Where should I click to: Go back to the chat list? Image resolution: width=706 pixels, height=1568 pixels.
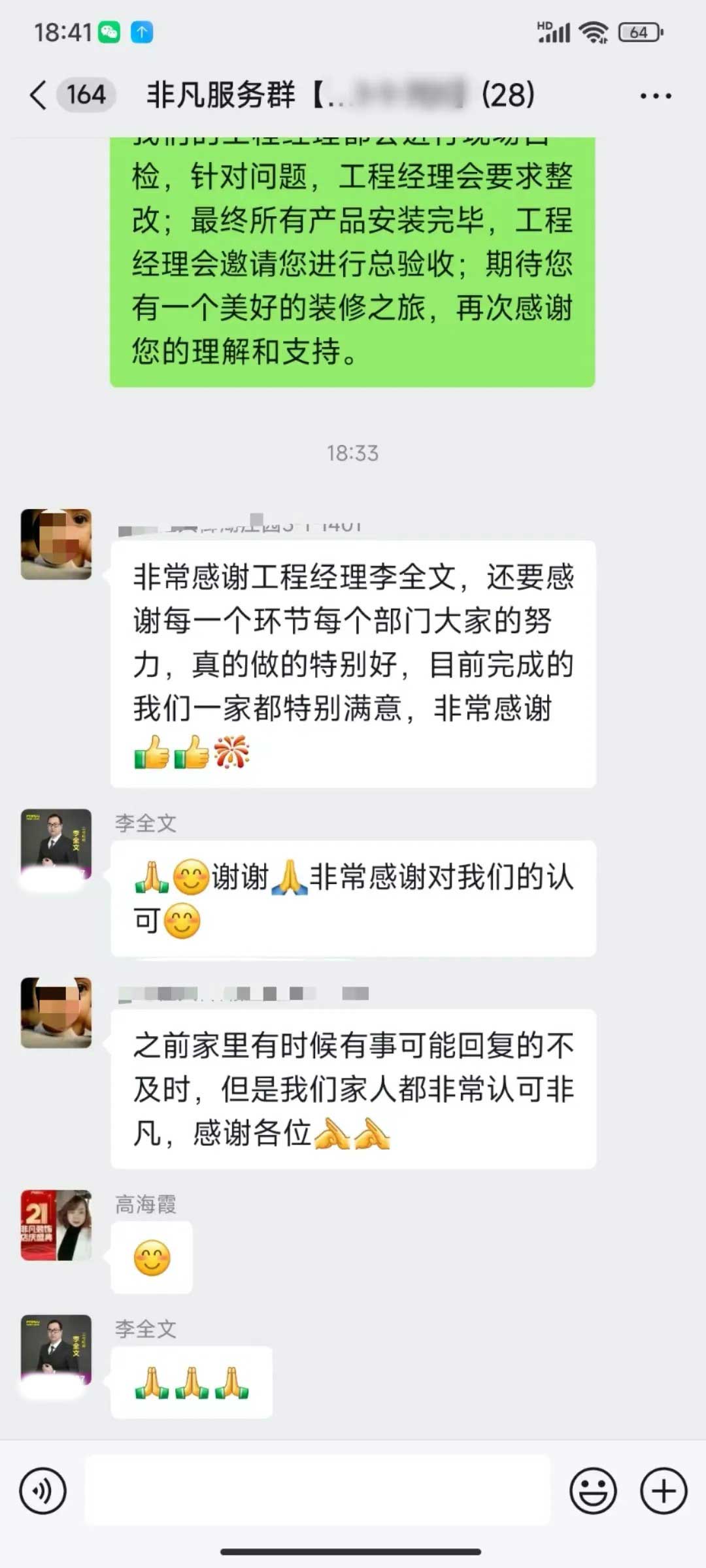tap(39, 95)
